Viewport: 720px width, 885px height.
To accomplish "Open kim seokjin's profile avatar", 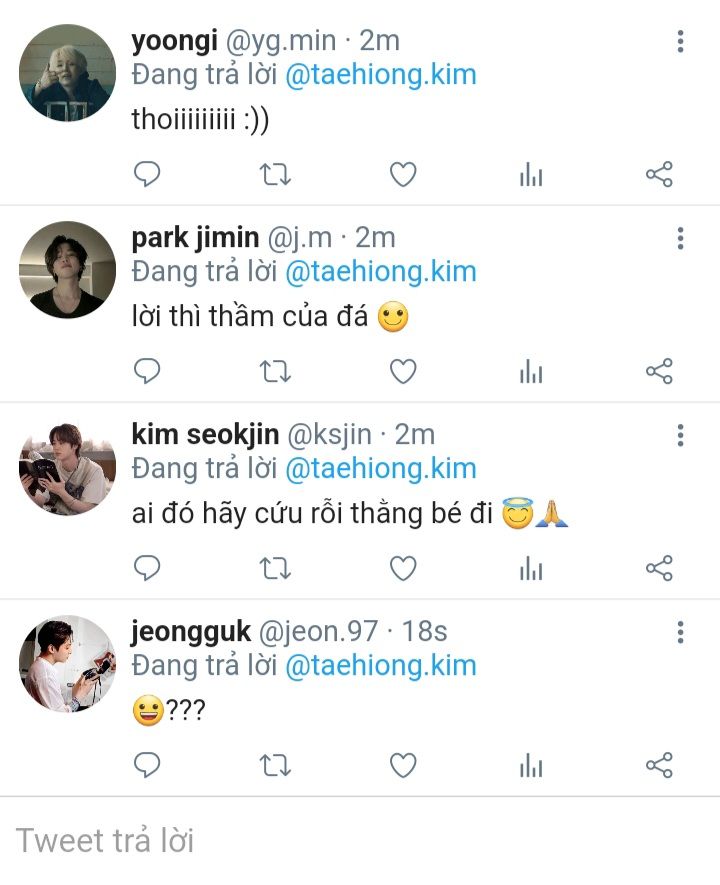I will click(68, 466).
